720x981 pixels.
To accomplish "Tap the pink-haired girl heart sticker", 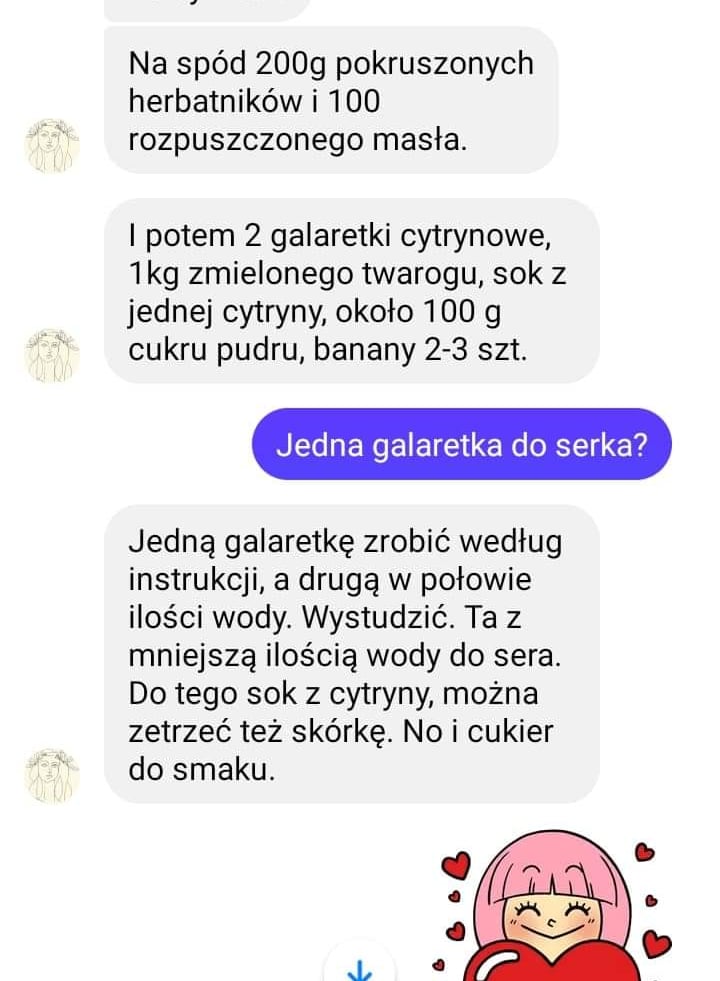I will pos(554,906).
